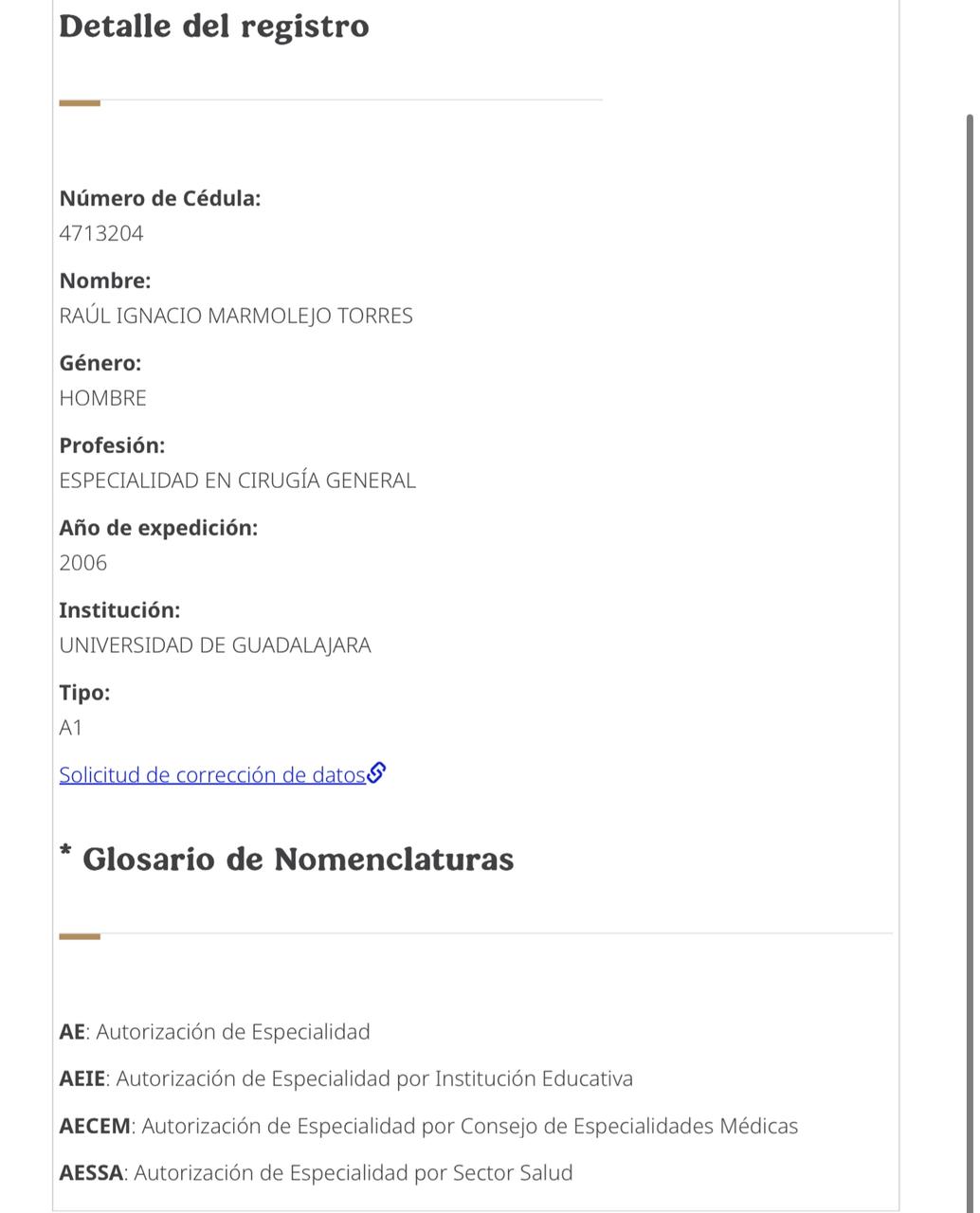
Task: Open Solicitud de corrección de datos link
Action: [x=212, y=775]
